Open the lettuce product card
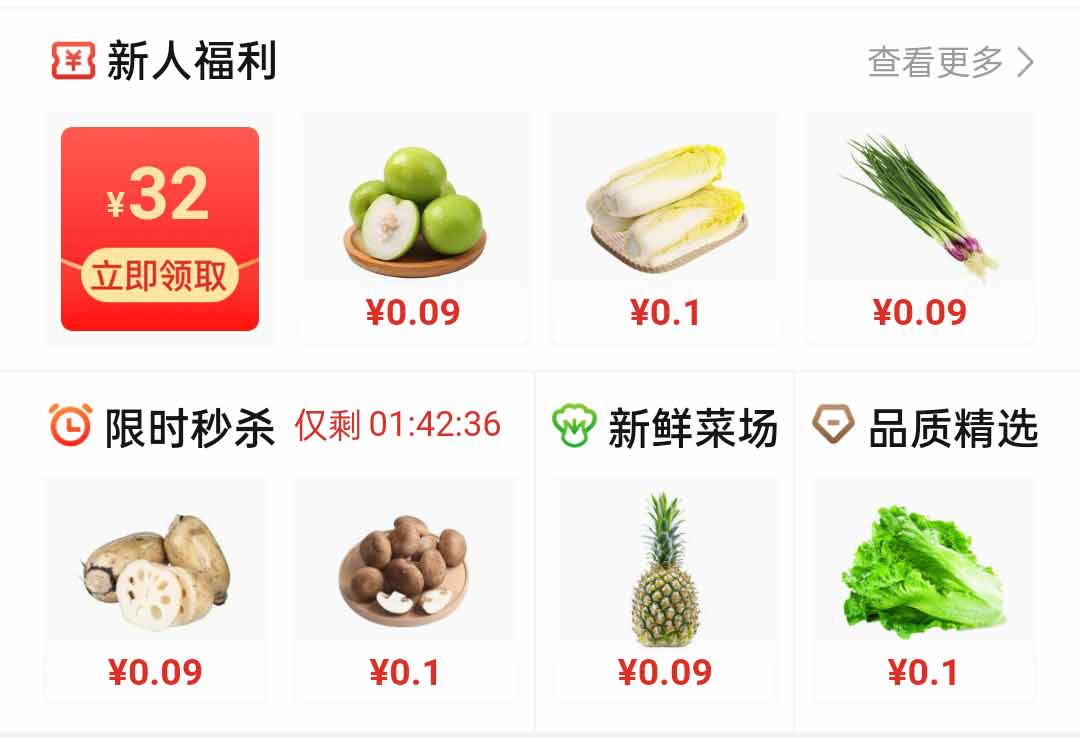The height and width of the screenshot is (738, 1080). [922, 590]
